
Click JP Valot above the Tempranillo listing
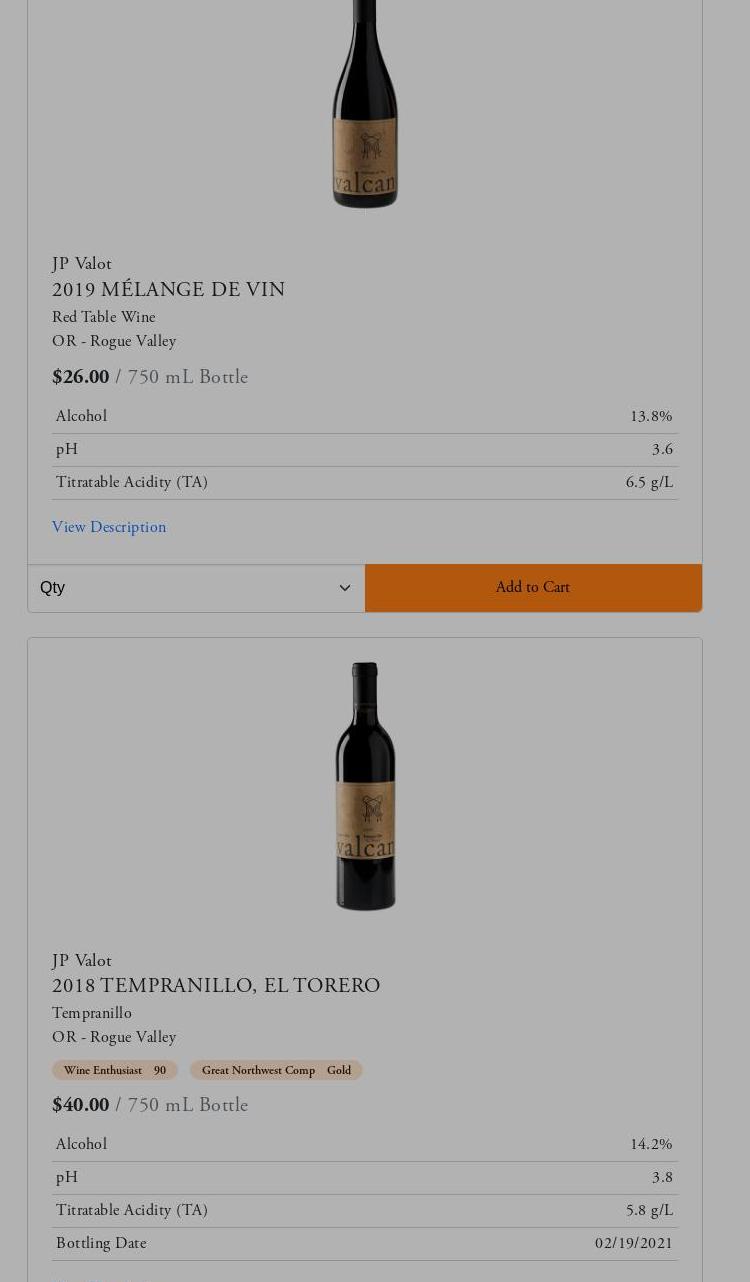(81, 960)
